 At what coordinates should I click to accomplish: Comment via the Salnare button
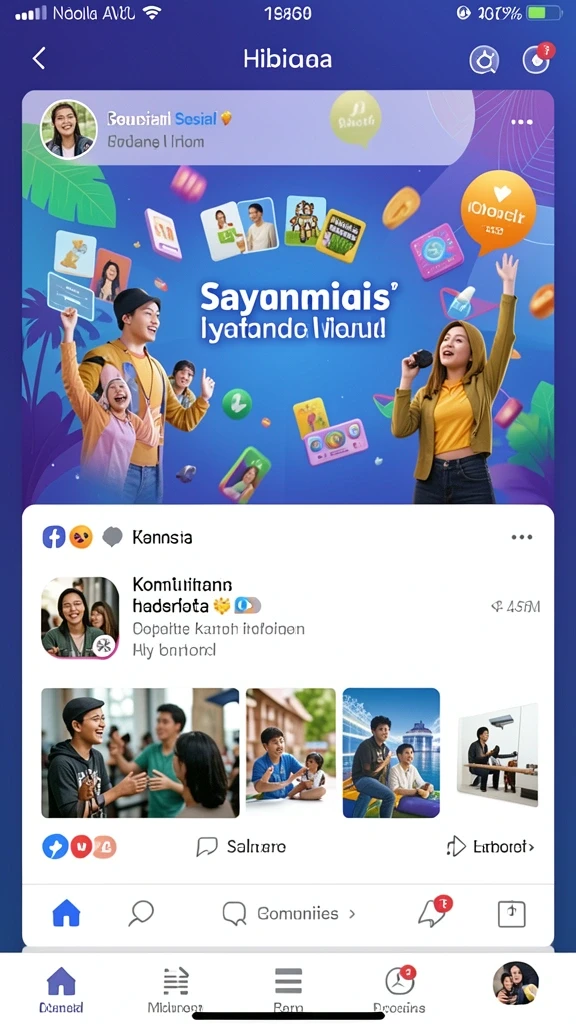(x=241, y=847)
